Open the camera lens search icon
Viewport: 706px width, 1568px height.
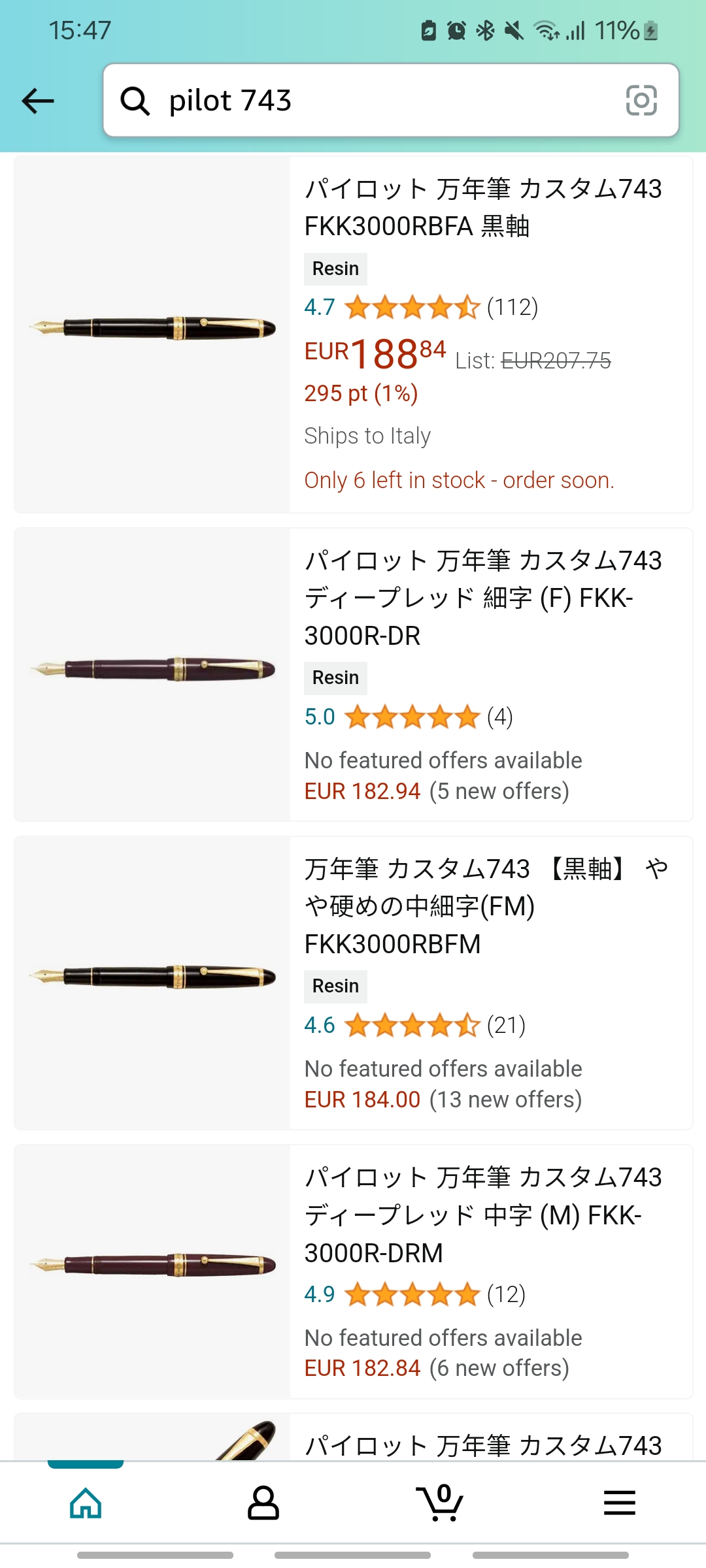tap(641, 101)
